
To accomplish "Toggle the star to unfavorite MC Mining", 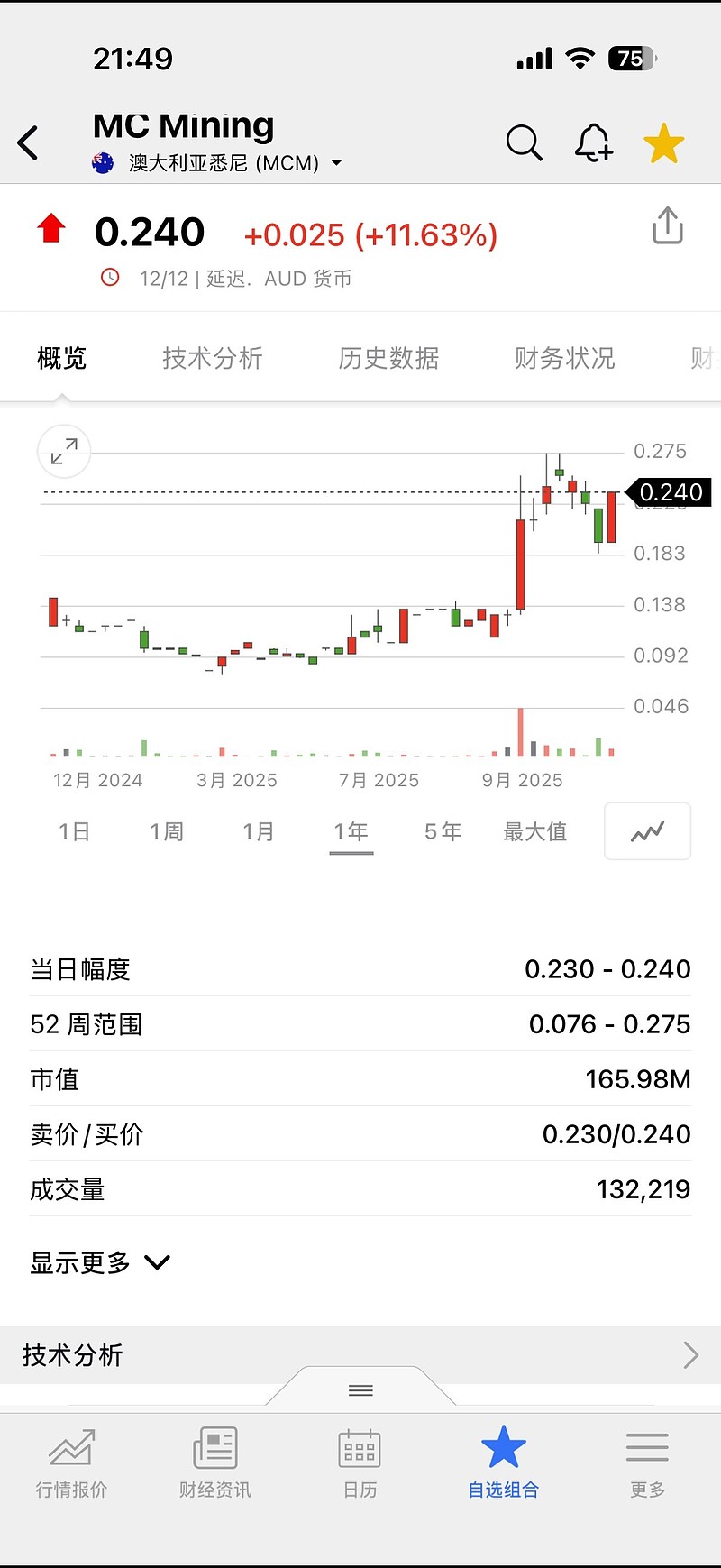I will [664, 141].
